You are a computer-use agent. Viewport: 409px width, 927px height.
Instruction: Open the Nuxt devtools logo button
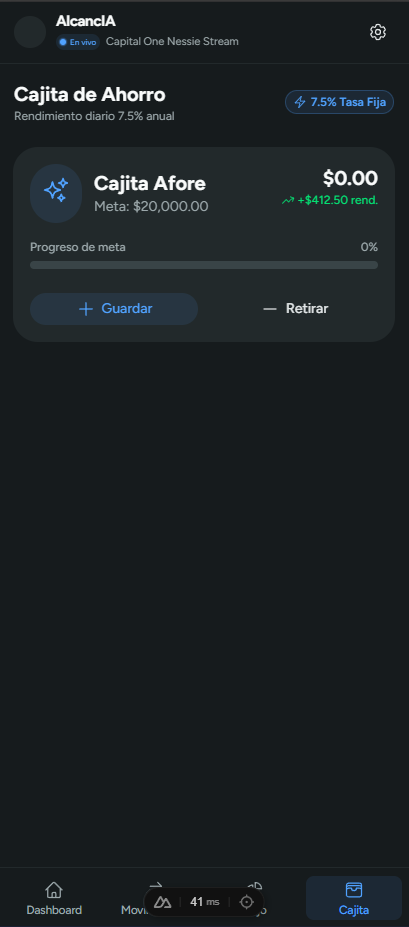(x=163, y=902)
